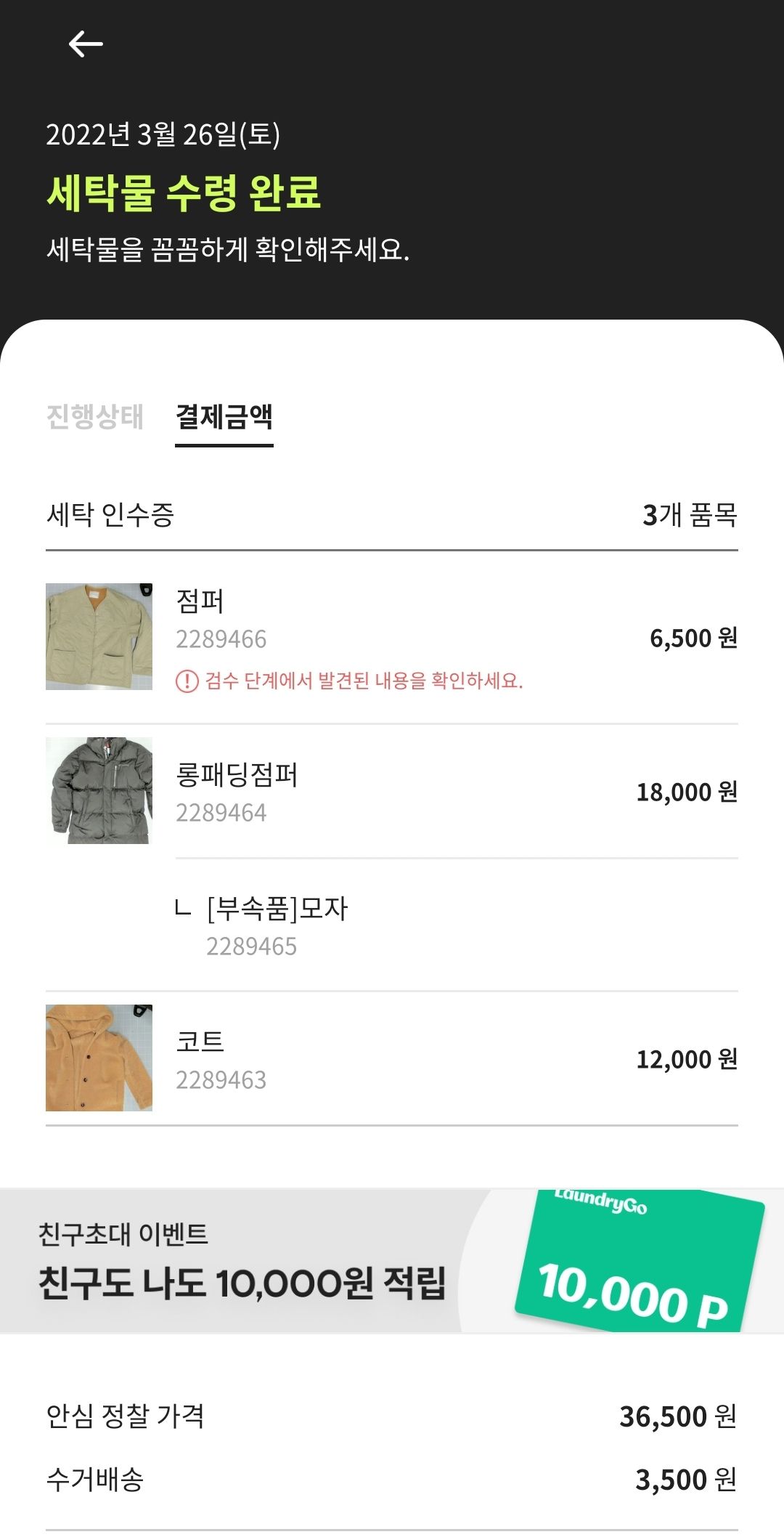Open the 친구초대 이벤트 banner
The height and width of the screenshot is (1537, 784).
coord(392,1261)
